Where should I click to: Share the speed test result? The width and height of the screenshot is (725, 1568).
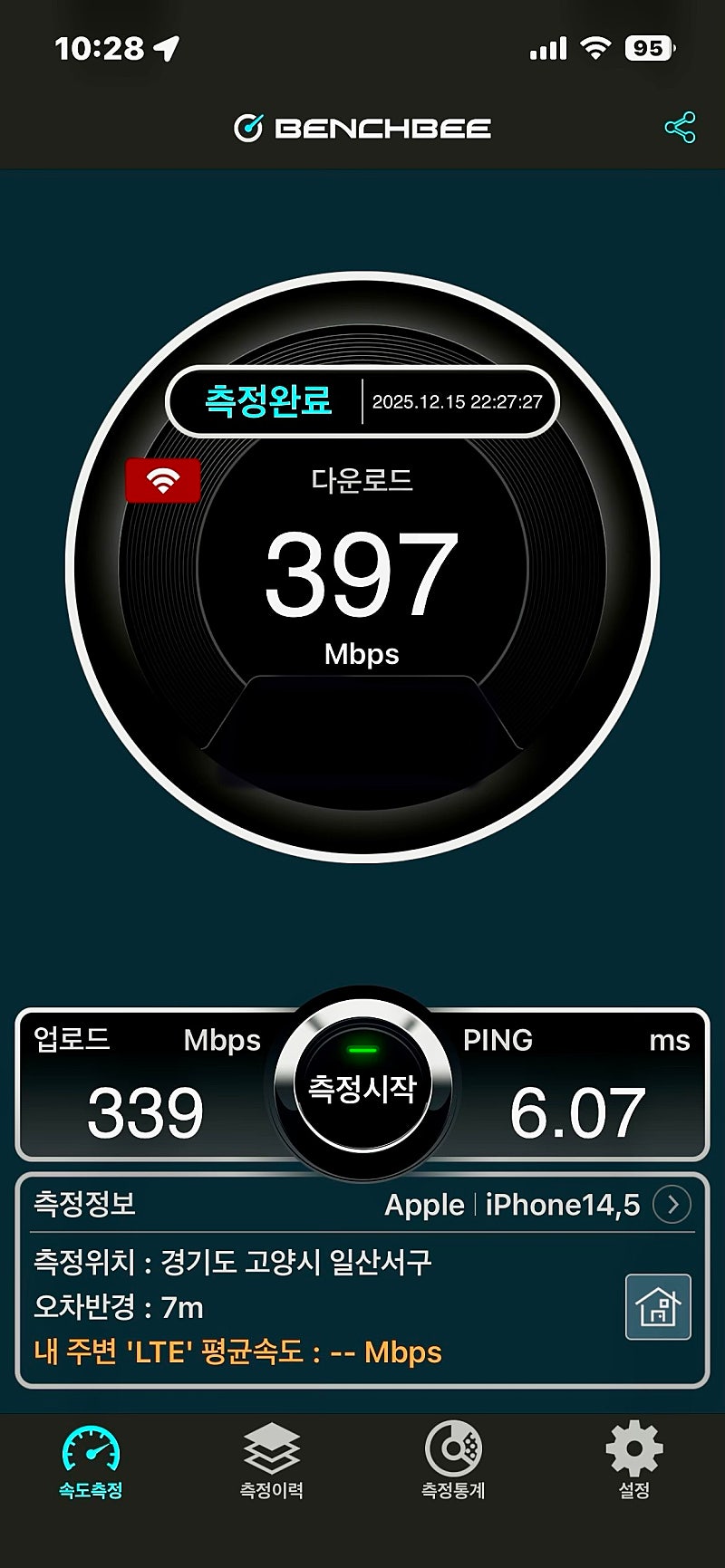(680, 128)
